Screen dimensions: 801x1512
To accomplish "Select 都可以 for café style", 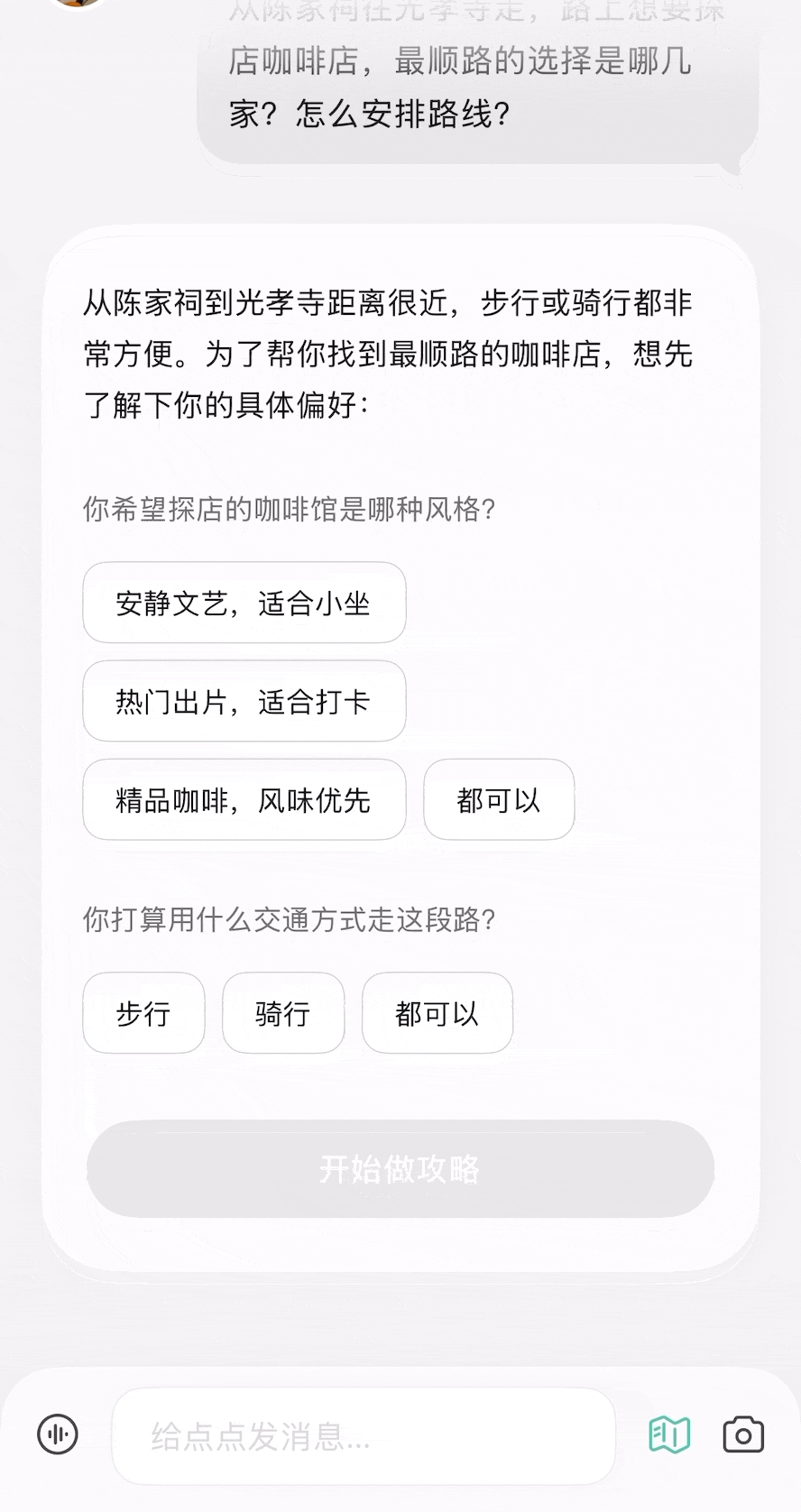I will (x=499, y=799).
